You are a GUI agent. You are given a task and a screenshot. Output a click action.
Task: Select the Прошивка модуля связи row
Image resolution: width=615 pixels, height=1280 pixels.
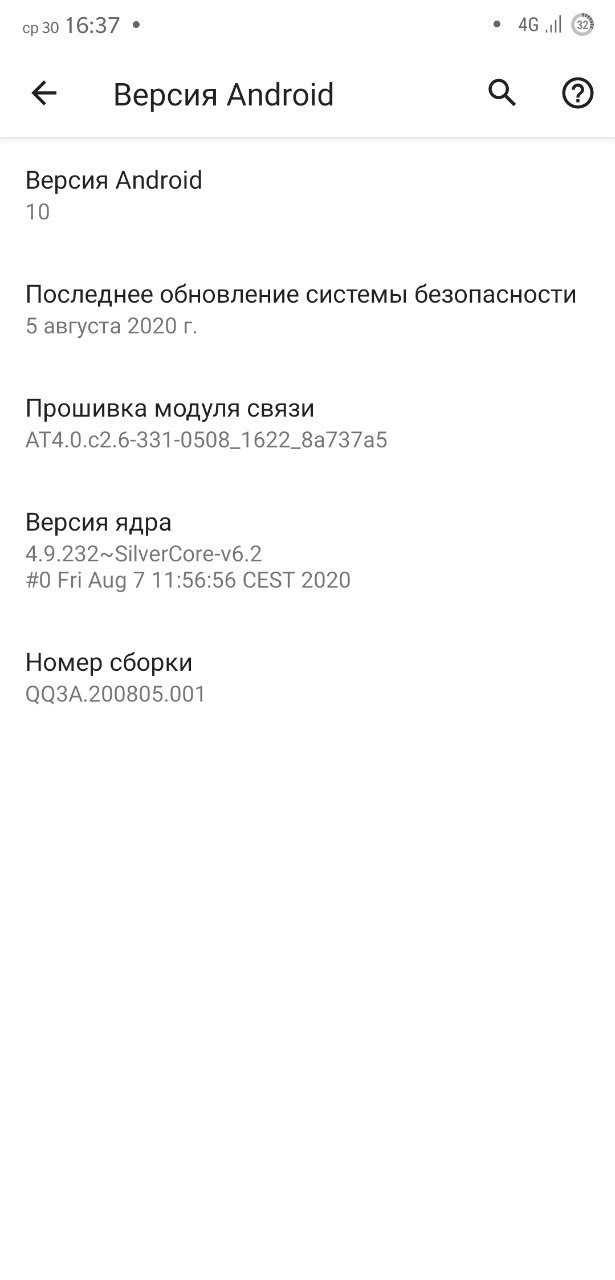[x=307, y=423]
